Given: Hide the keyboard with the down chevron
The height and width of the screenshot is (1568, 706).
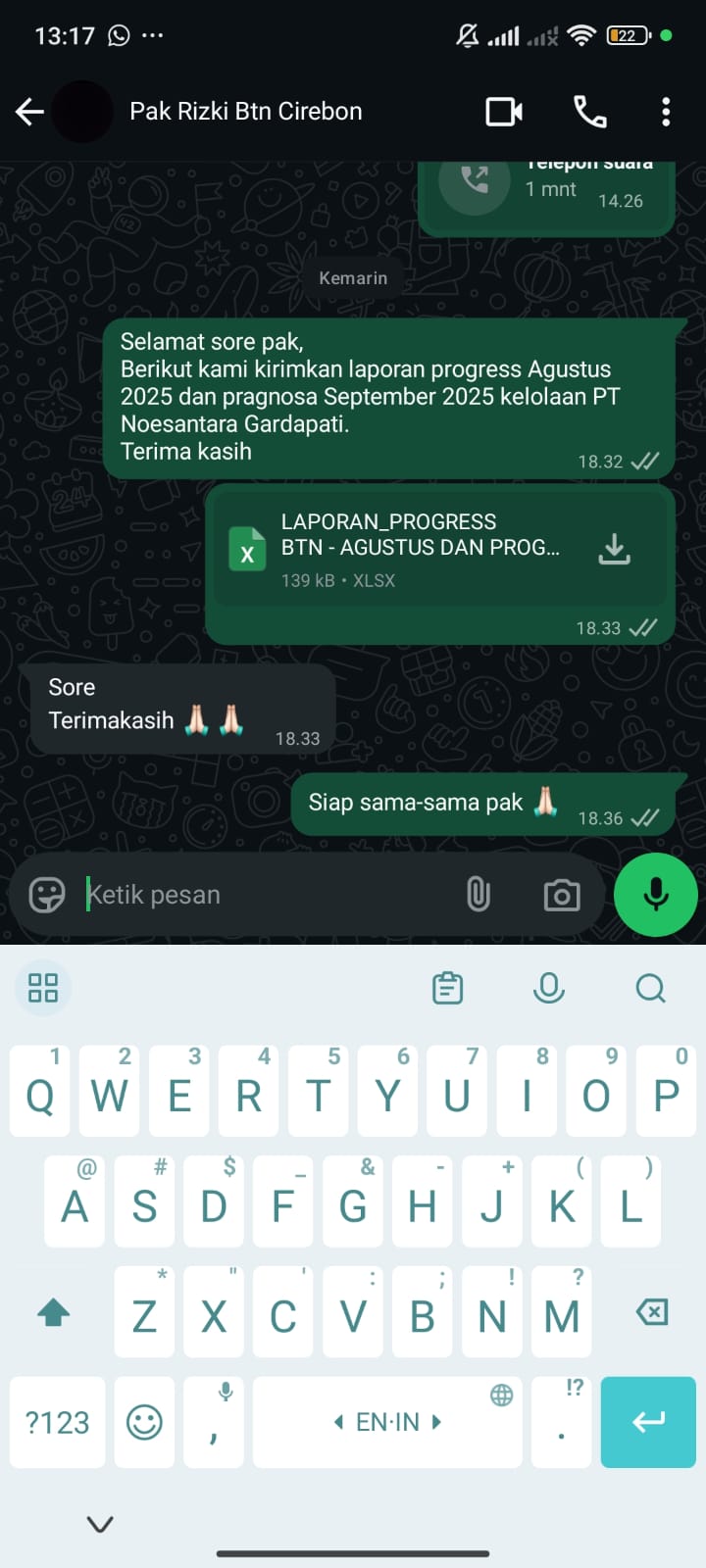Looking at the screenshot, I should (100, 1524).
